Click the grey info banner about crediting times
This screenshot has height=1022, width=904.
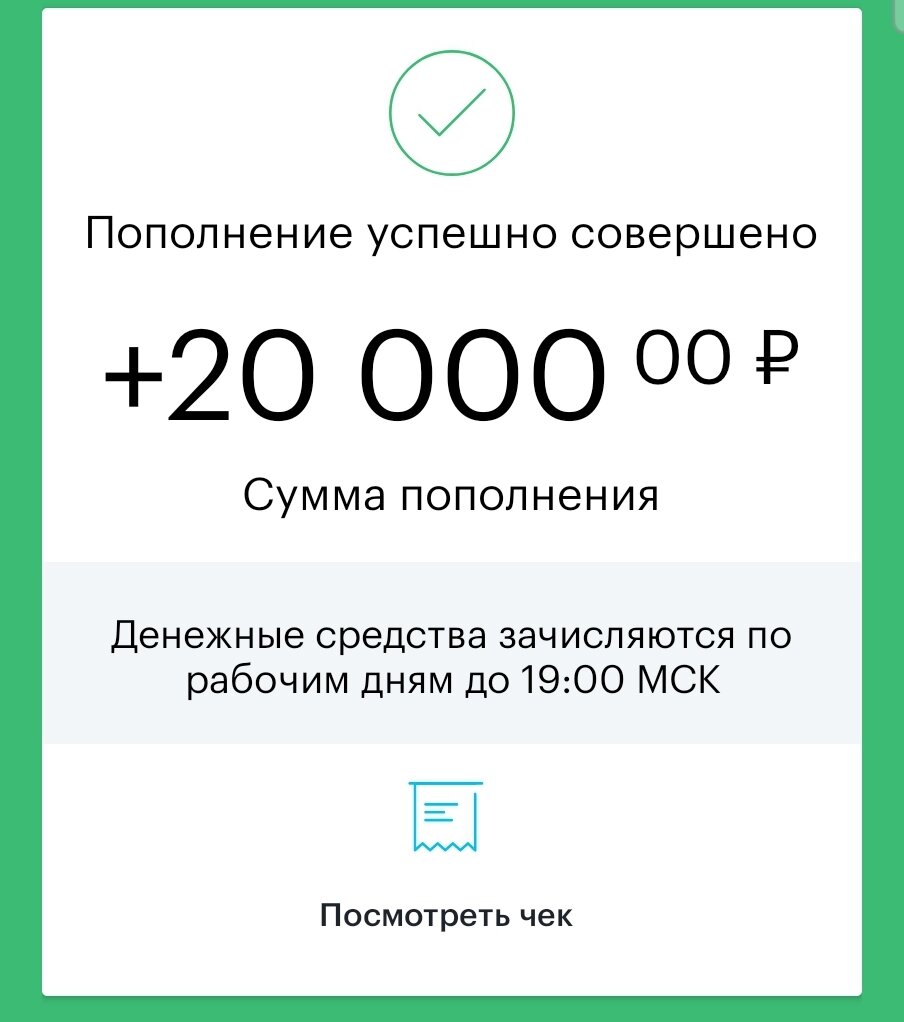click(452, 650)
